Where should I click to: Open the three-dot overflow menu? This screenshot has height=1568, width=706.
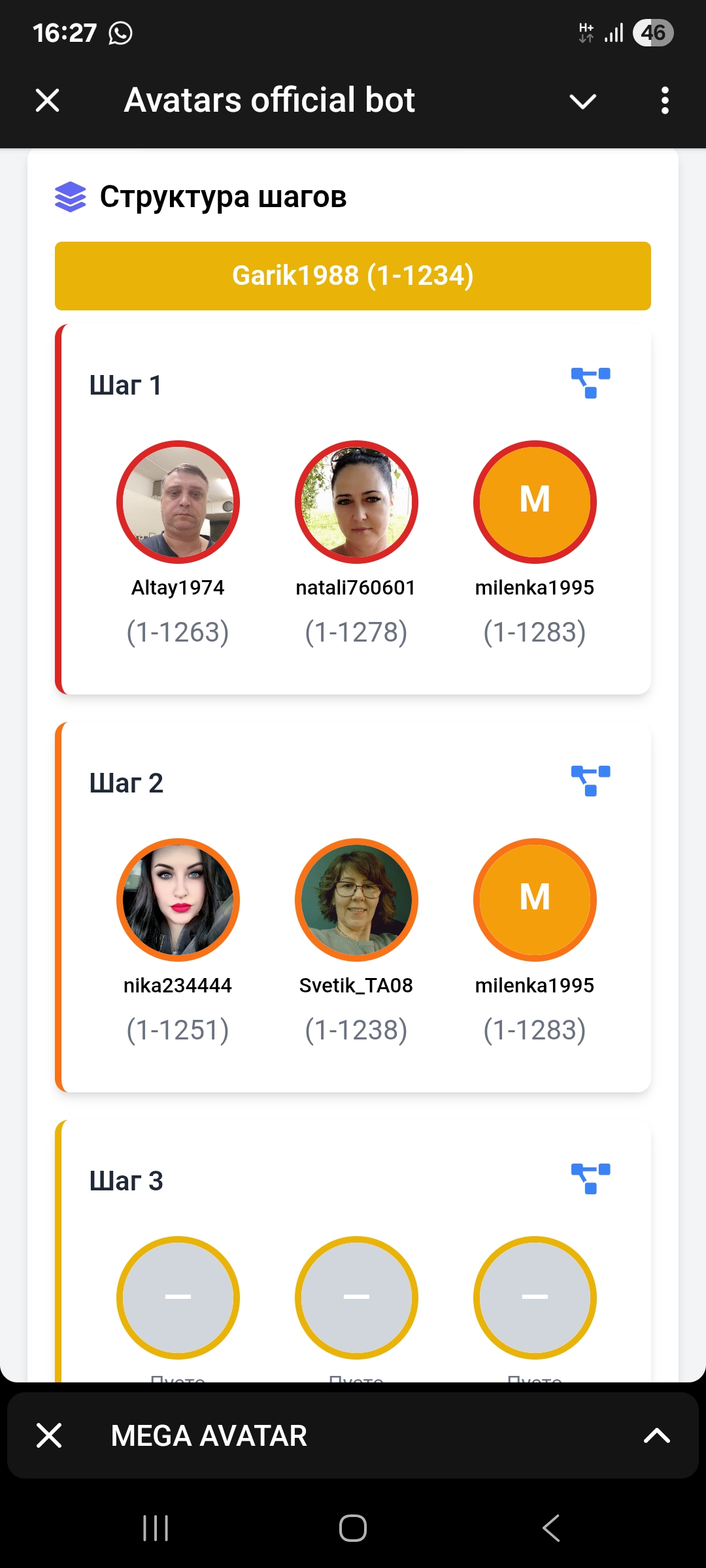(665, 101)
